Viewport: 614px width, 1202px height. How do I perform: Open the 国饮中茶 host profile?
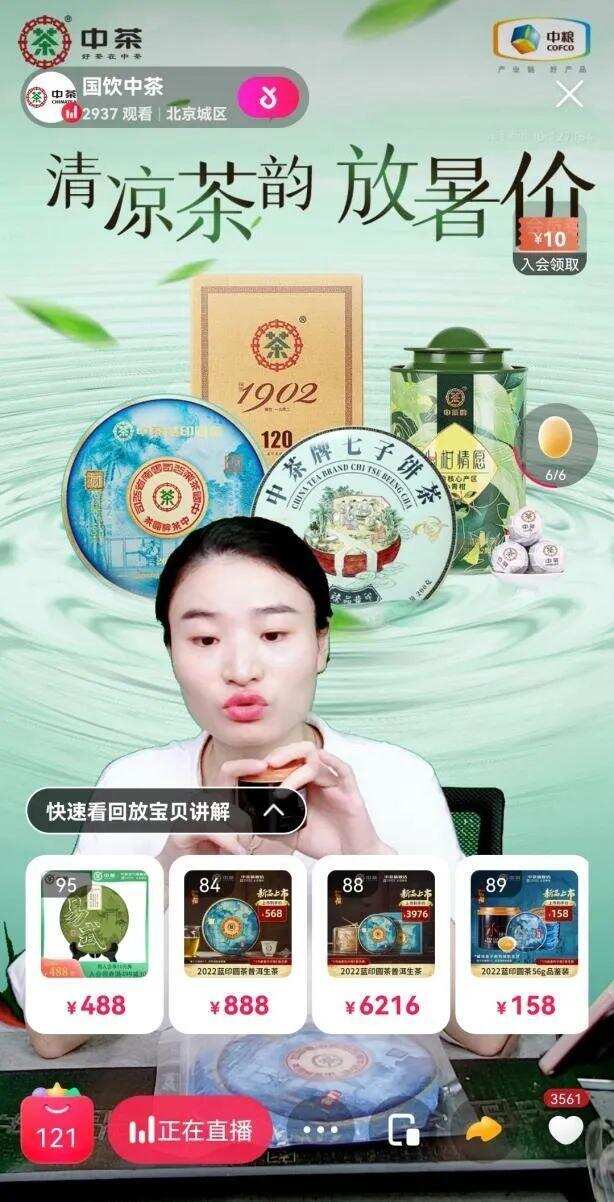point(42,98)
